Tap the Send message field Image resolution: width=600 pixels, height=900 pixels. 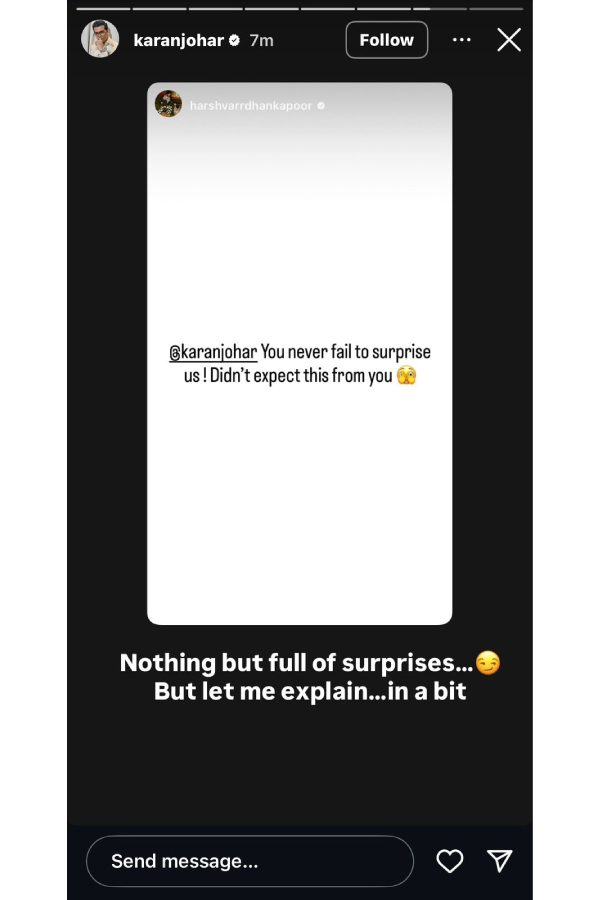tap(250, 861)
